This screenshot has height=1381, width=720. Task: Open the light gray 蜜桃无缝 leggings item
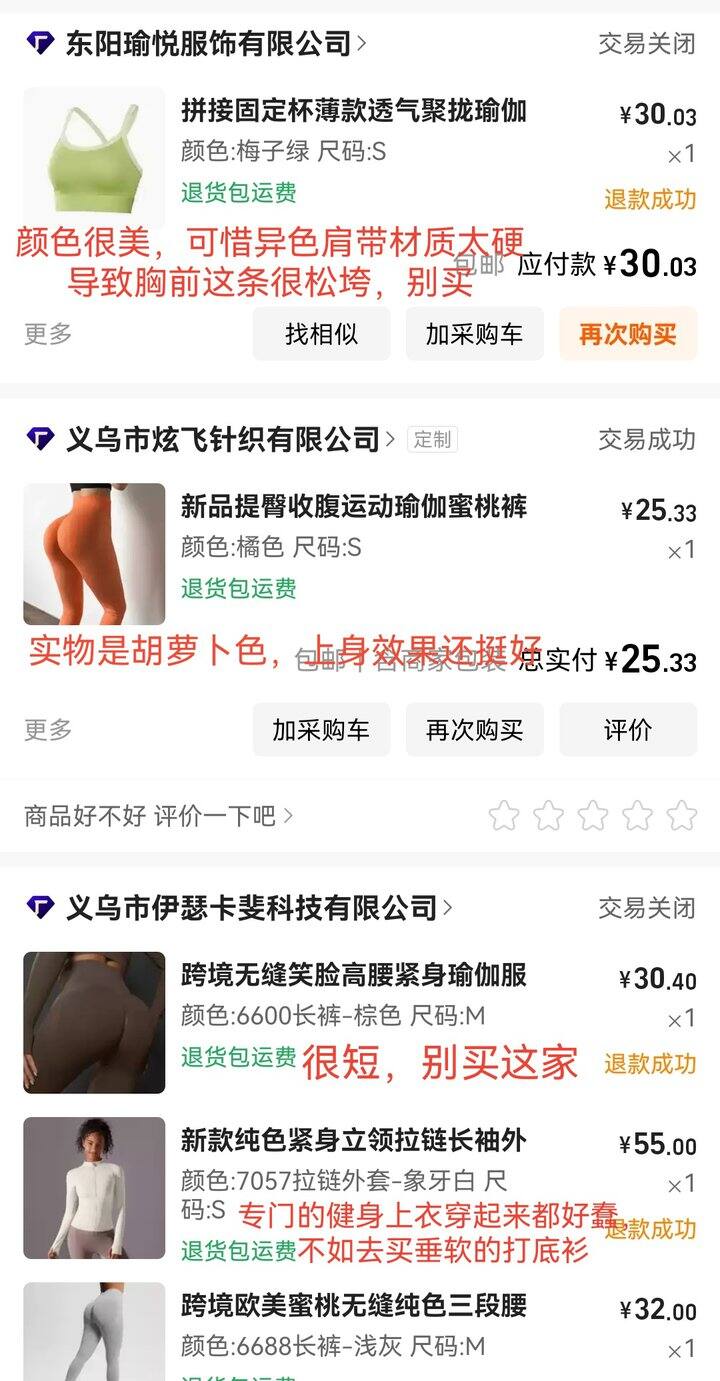tap(353, 1306)
